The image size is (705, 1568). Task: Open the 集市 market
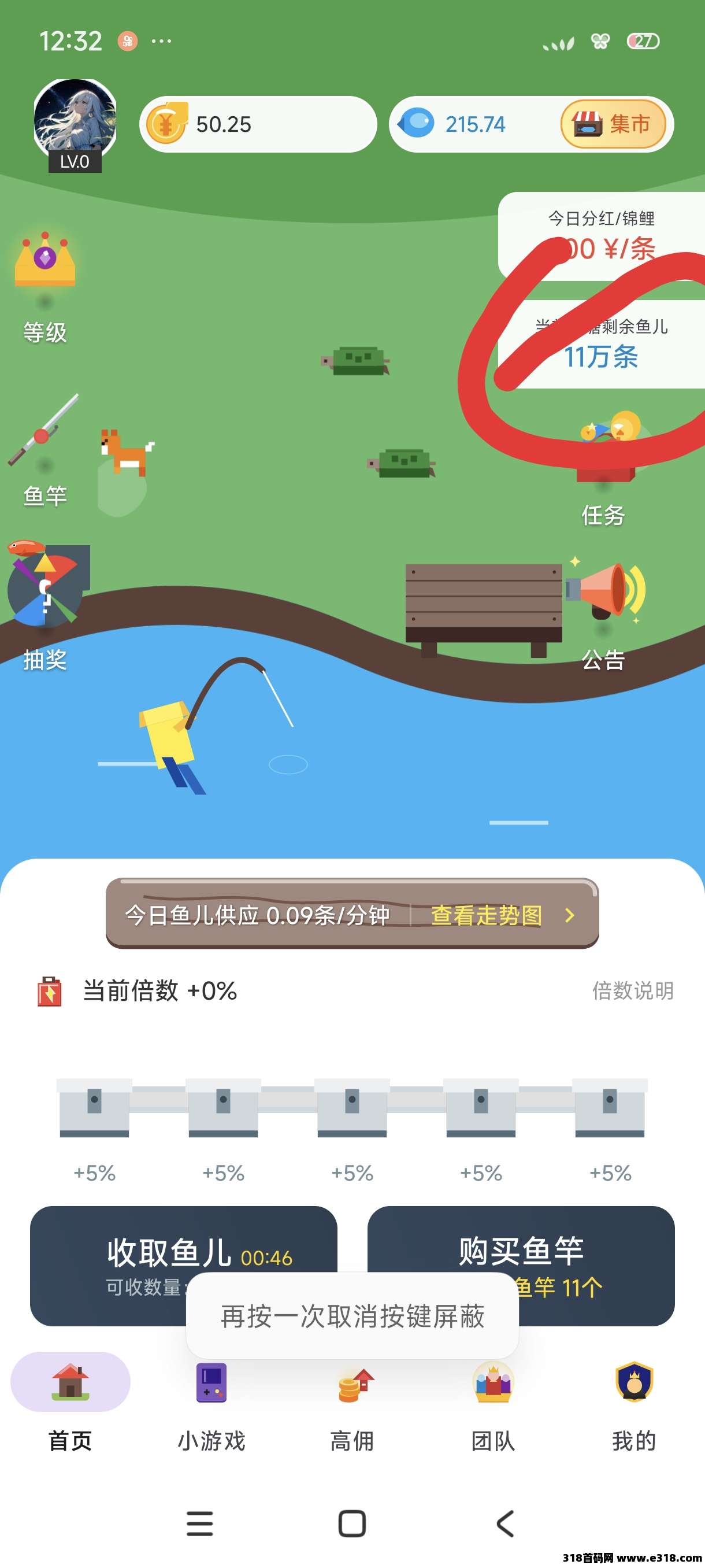click(613, 125)
